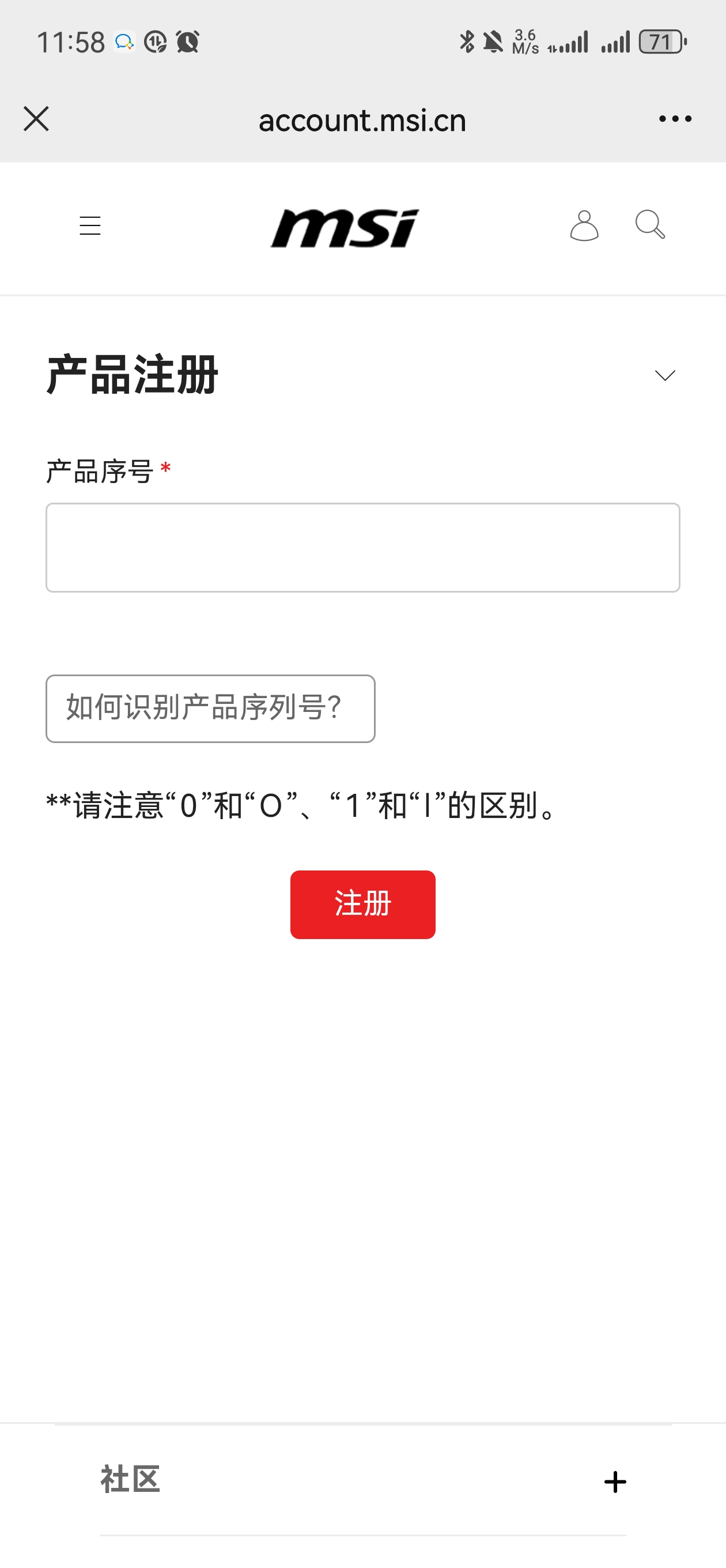Expand the 产品注册 dropdown chevron
Image resolution: width=726 pixels, height=1568 pixels.
tap(664, 375)
